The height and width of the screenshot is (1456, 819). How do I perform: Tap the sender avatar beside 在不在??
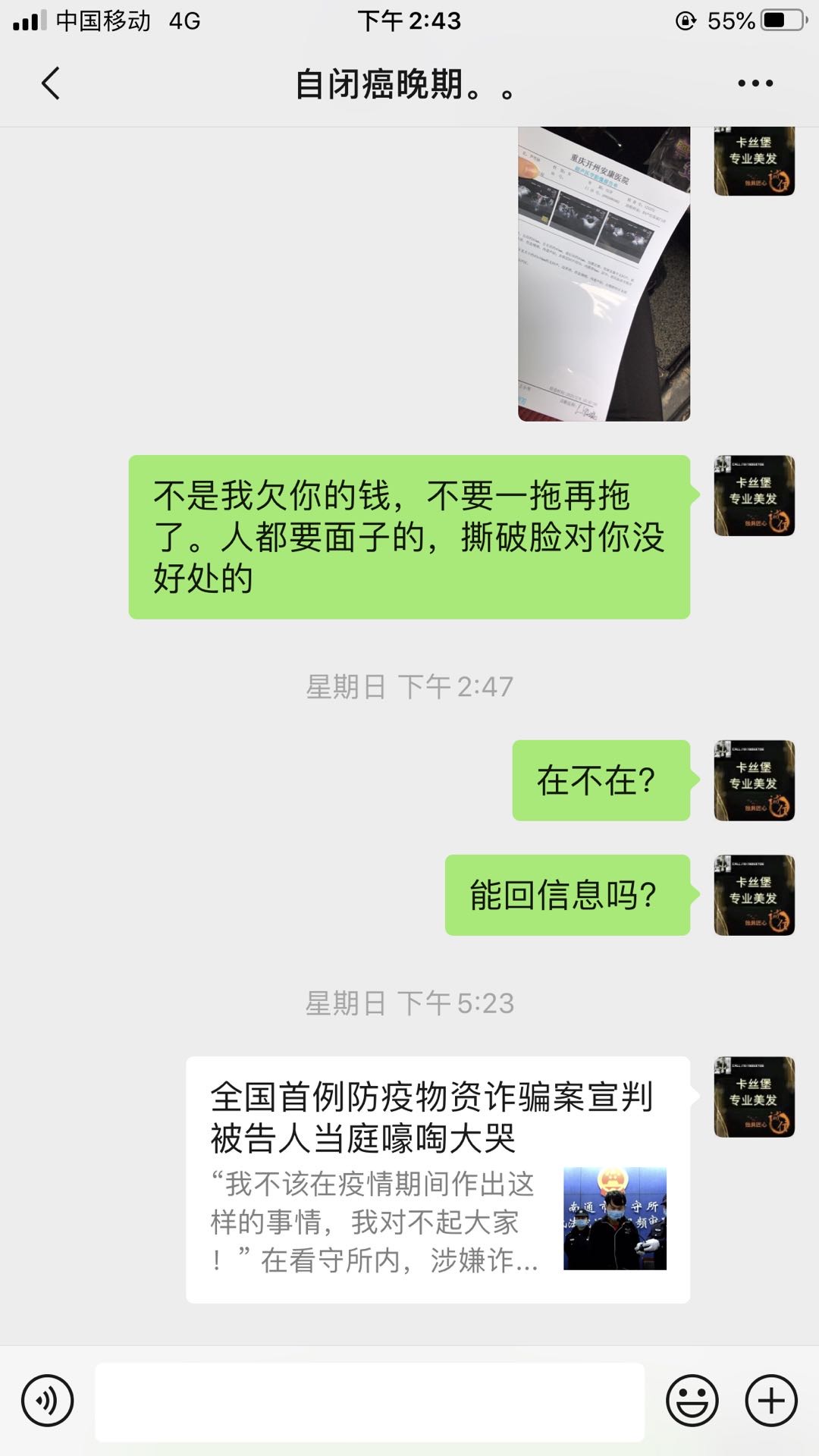click(x=754, y=780)
